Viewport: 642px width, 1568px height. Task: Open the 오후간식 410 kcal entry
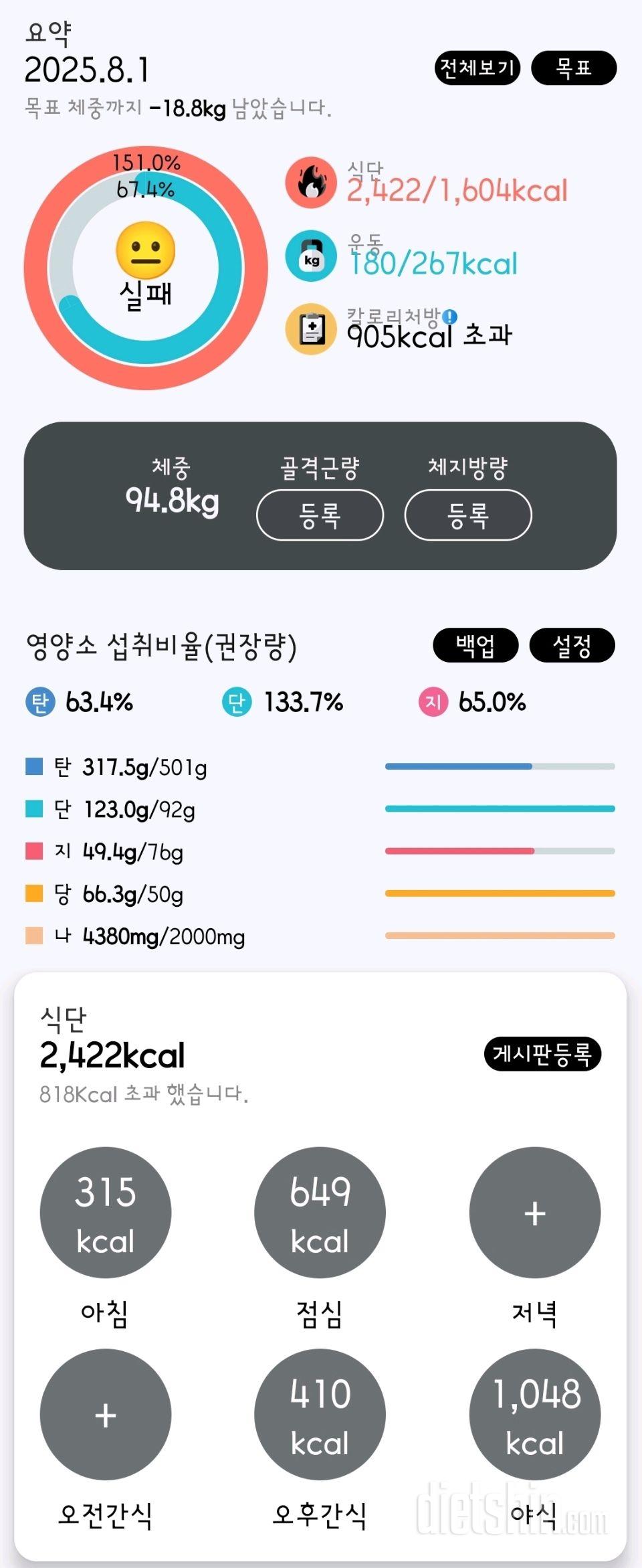(x=320, y=1414)
